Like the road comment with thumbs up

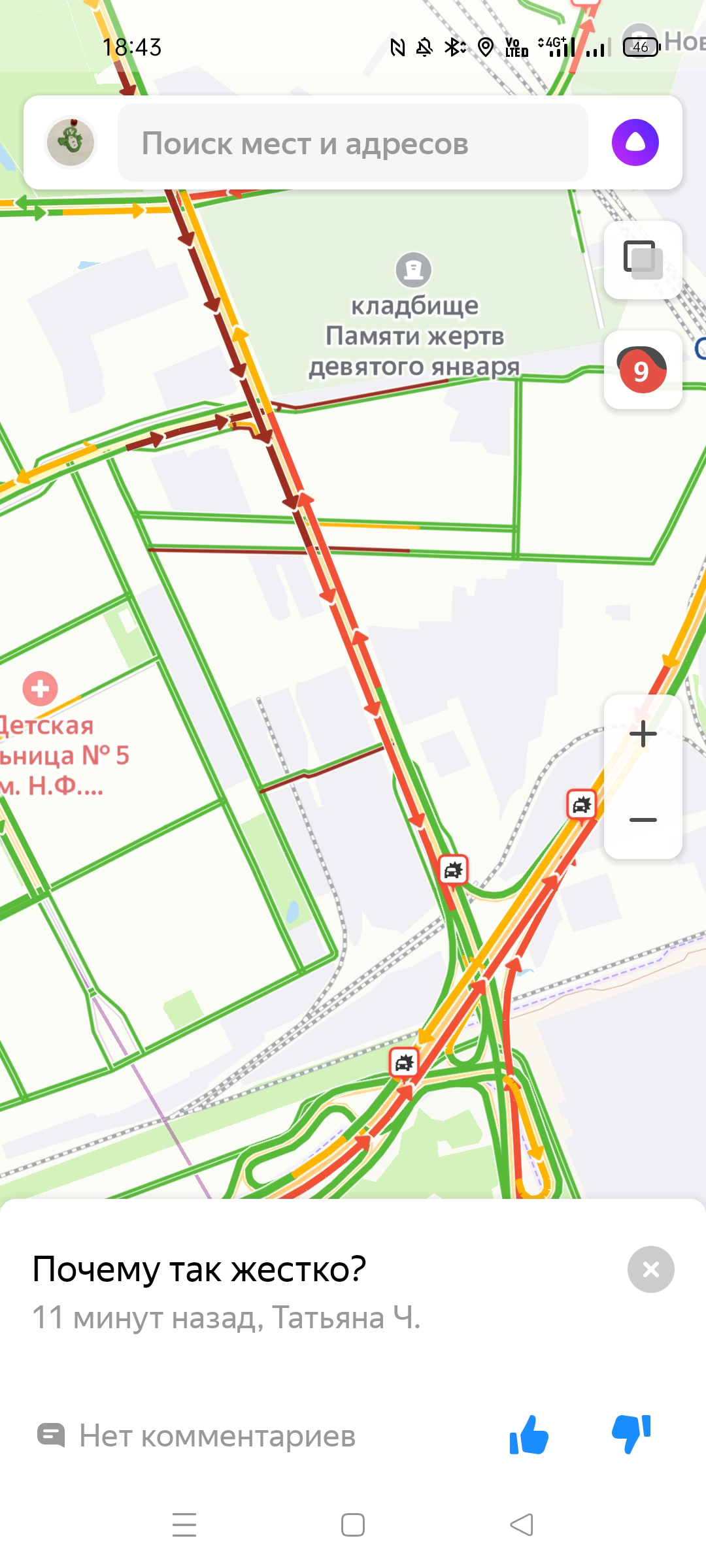(529, 1435)
